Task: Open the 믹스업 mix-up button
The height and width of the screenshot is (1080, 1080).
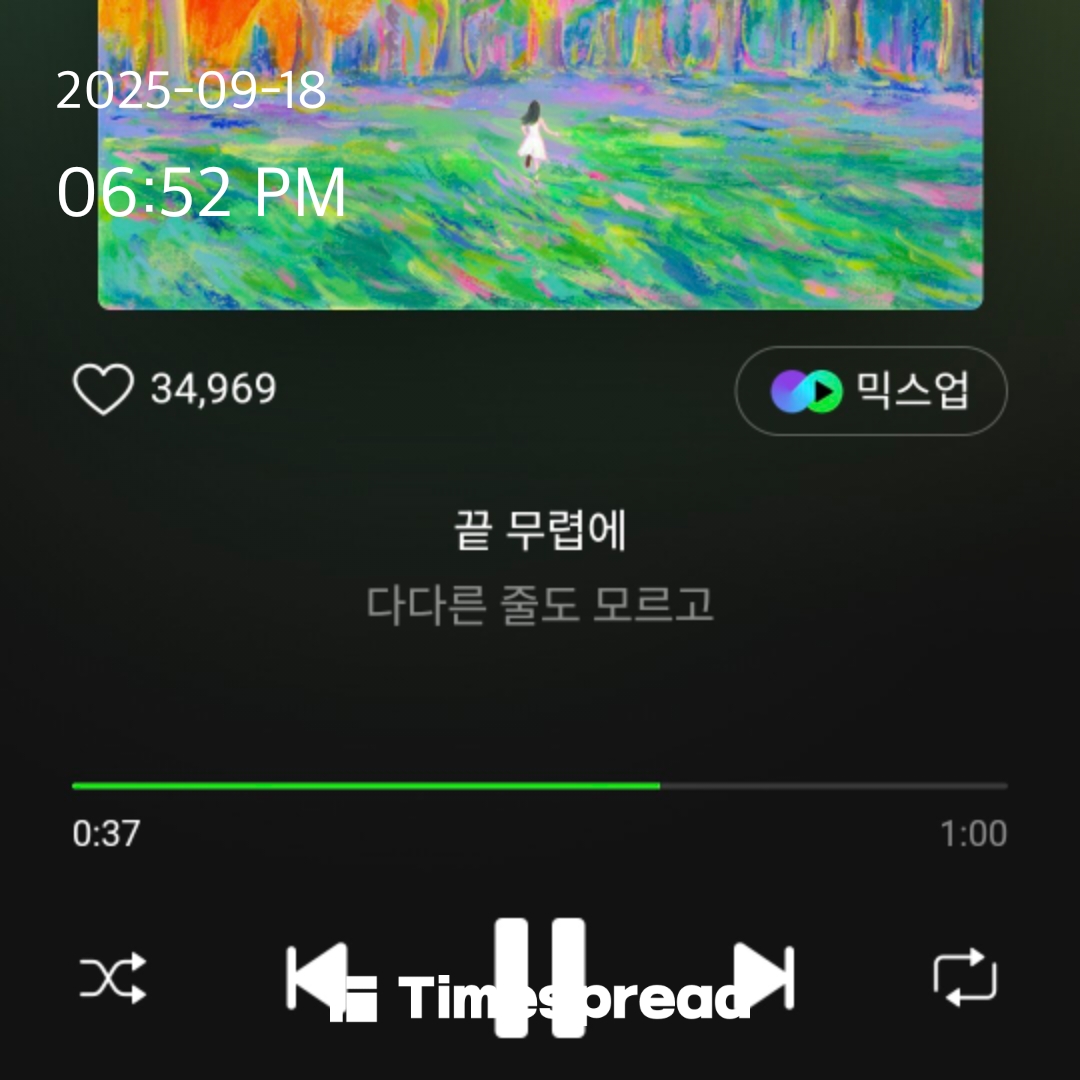Action: [x=871, y=391]
